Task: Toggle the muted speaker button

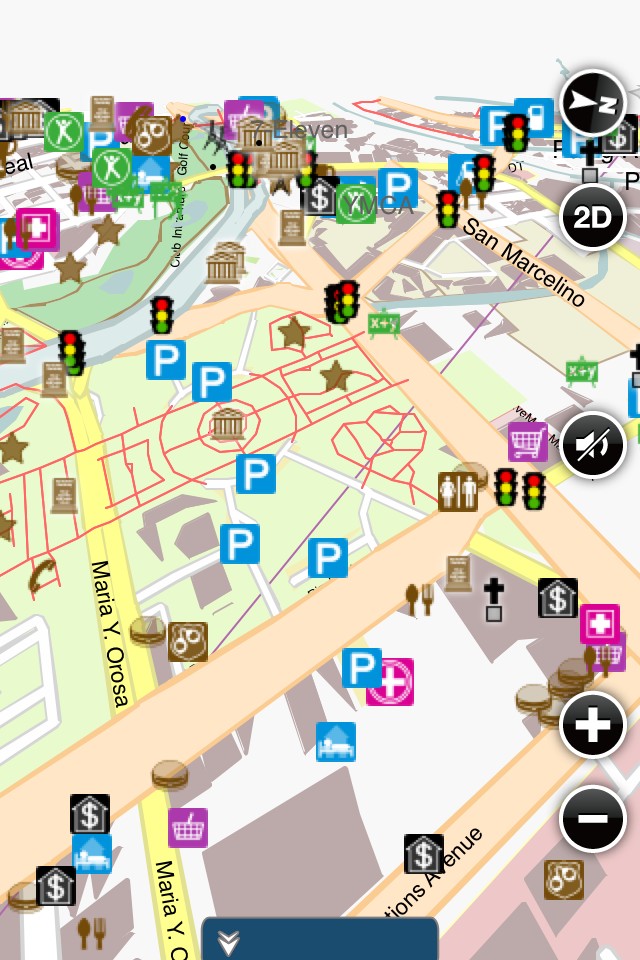Action: click(x=592, y=445)
